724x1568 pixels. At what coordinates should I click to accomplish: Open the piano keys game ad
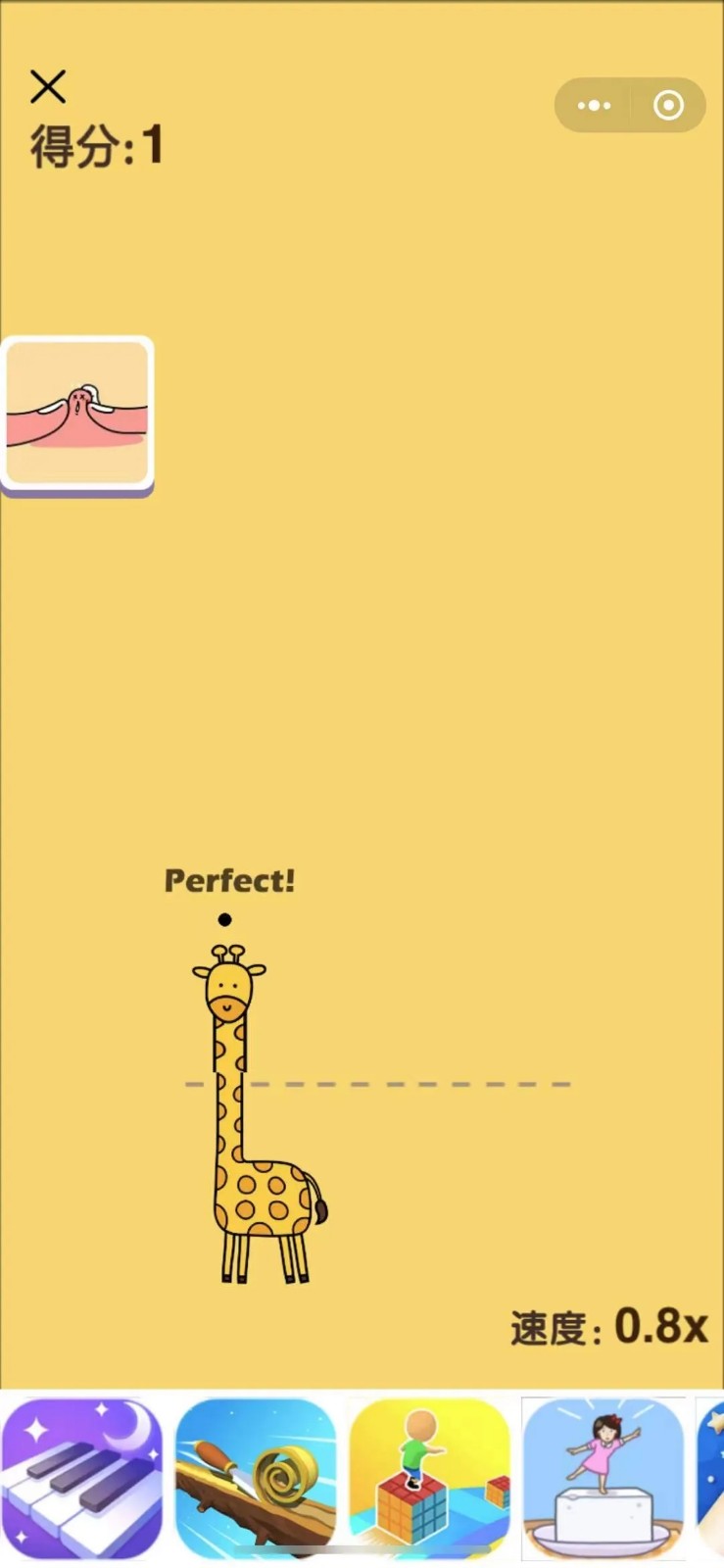pyautogui.click(x=82, y=1479)
